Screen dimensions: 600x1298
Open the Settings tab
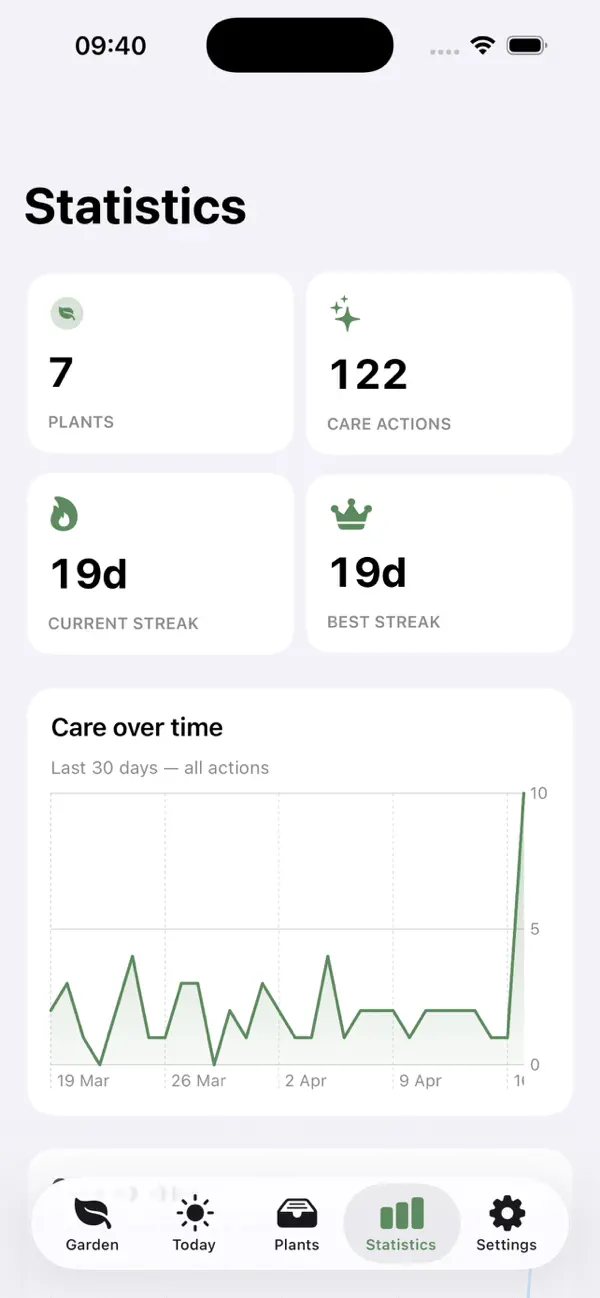click(x=506, y=1224)
